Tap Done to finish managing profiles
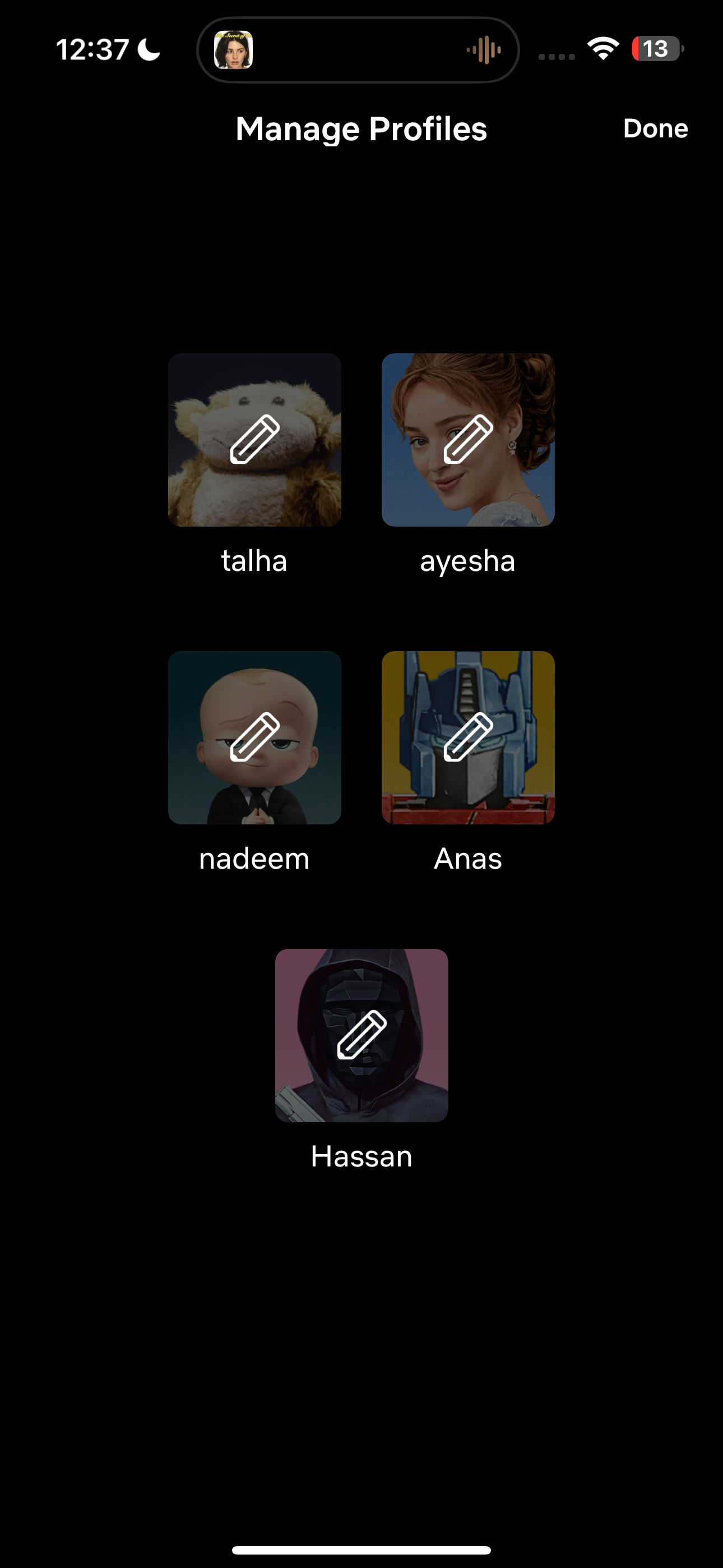Viewport: 723px width, 1568px height. coord(655,128)
